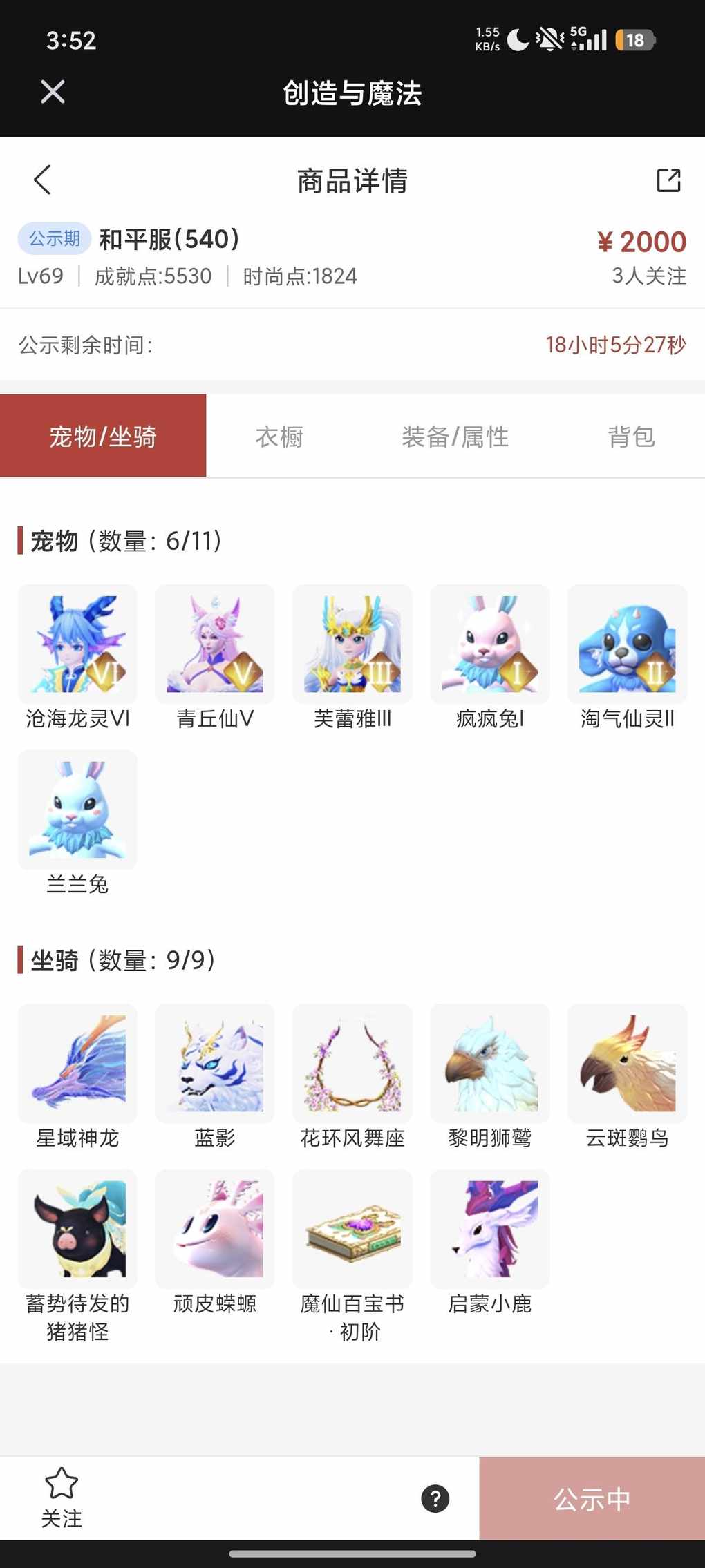
Task: Switch to the 衣橱 tab
Action: point(279,437)
